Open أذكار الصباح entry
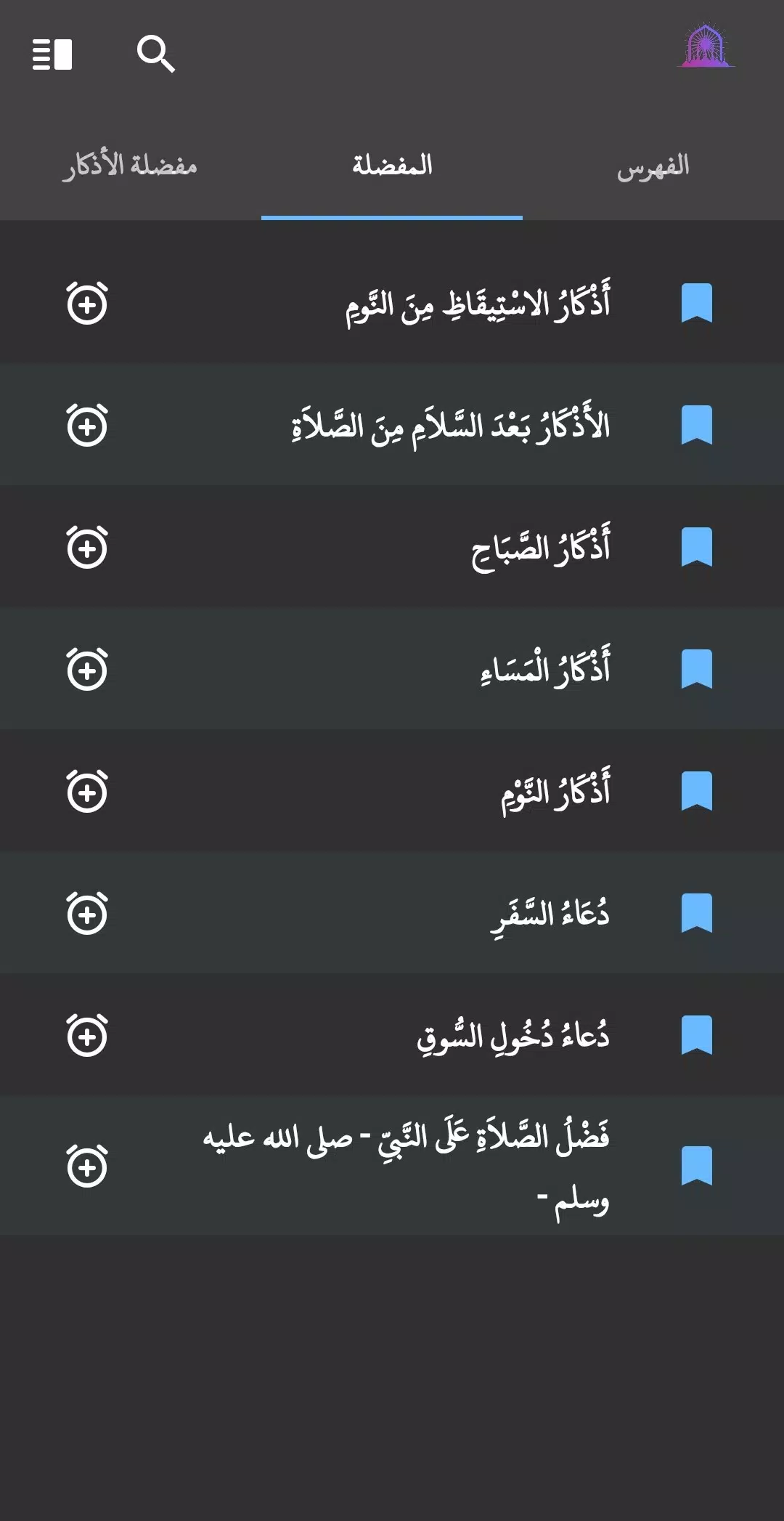This screenshot has width=784, height=1521. pos(540,548)
